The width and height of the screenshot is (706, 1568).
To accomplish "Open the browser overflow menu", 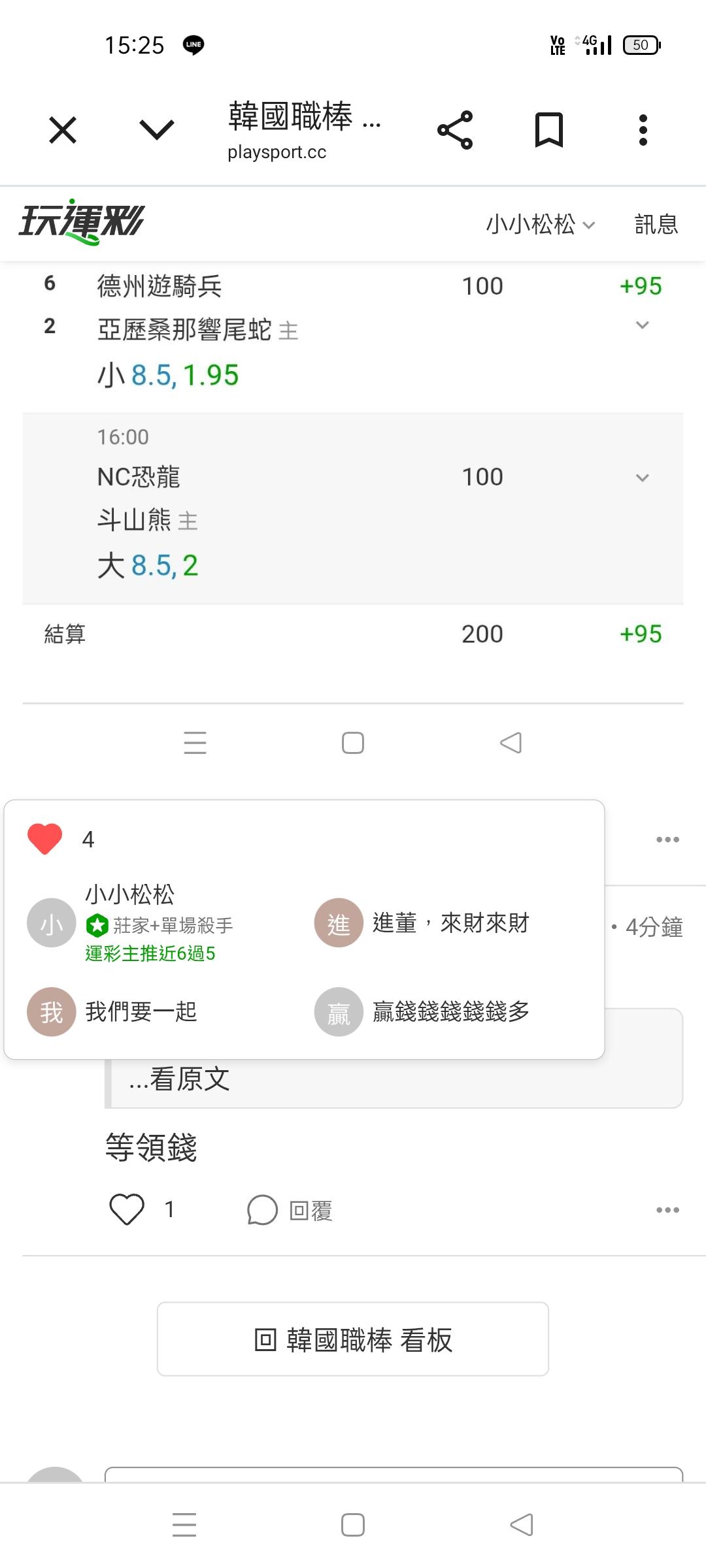I will click(x=643, y=129).
